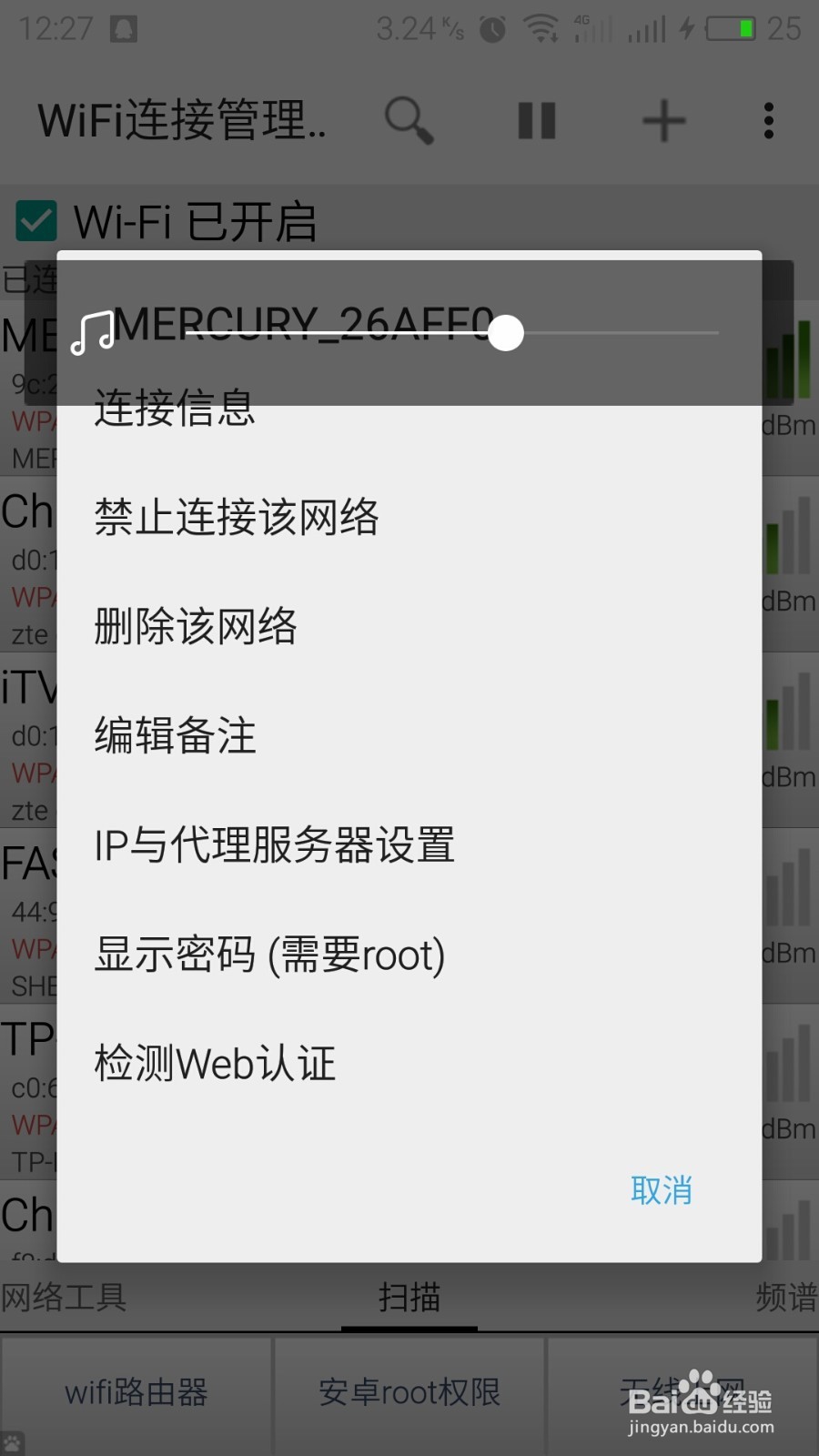Click the 安卓root权限 button at bottom
This screenshot has height=1456, width=819.
(x=409, y=1390)
